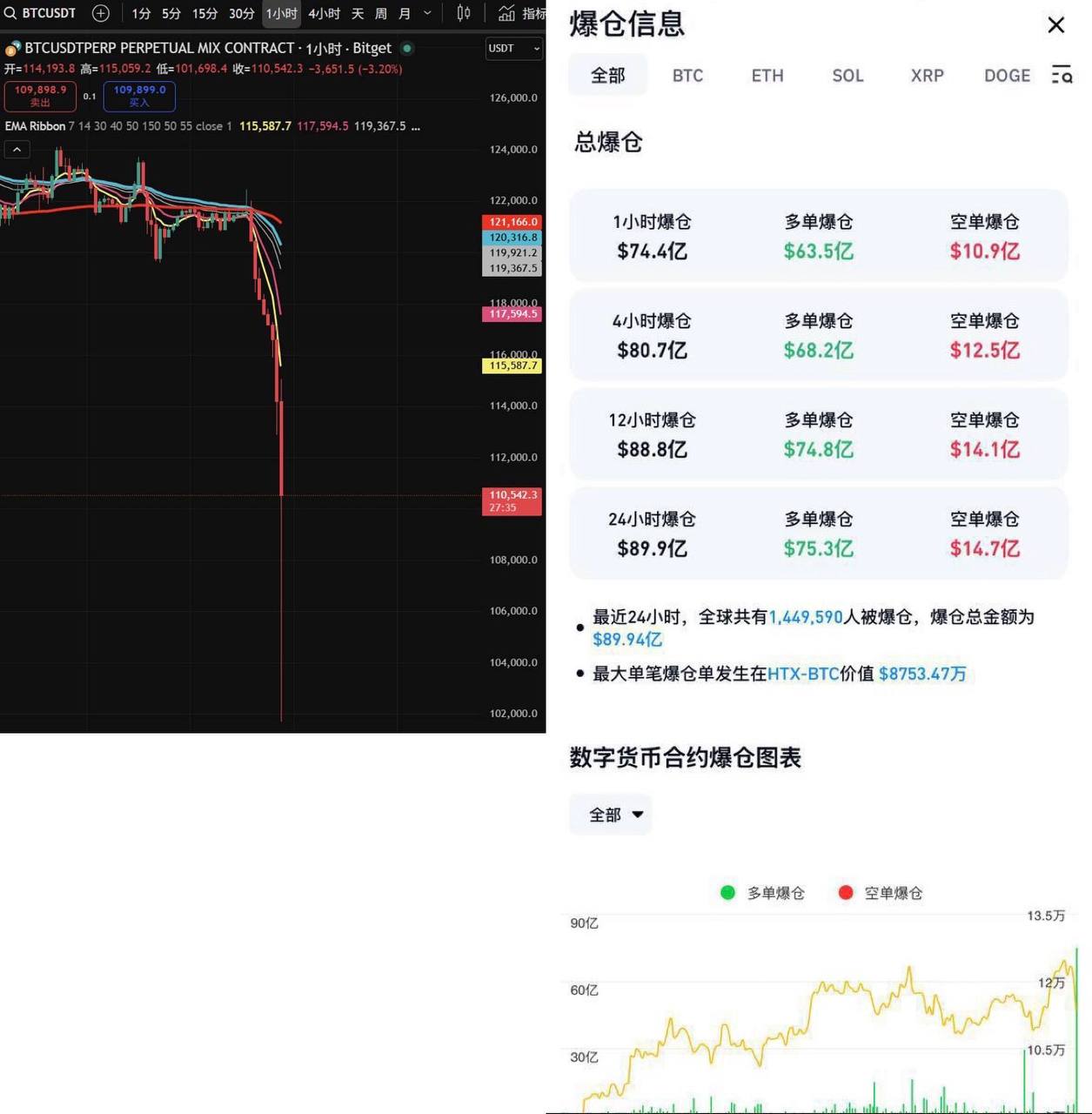
Task: Switch liquidation filter to ETH tab
Action: [x=767, y=77]
